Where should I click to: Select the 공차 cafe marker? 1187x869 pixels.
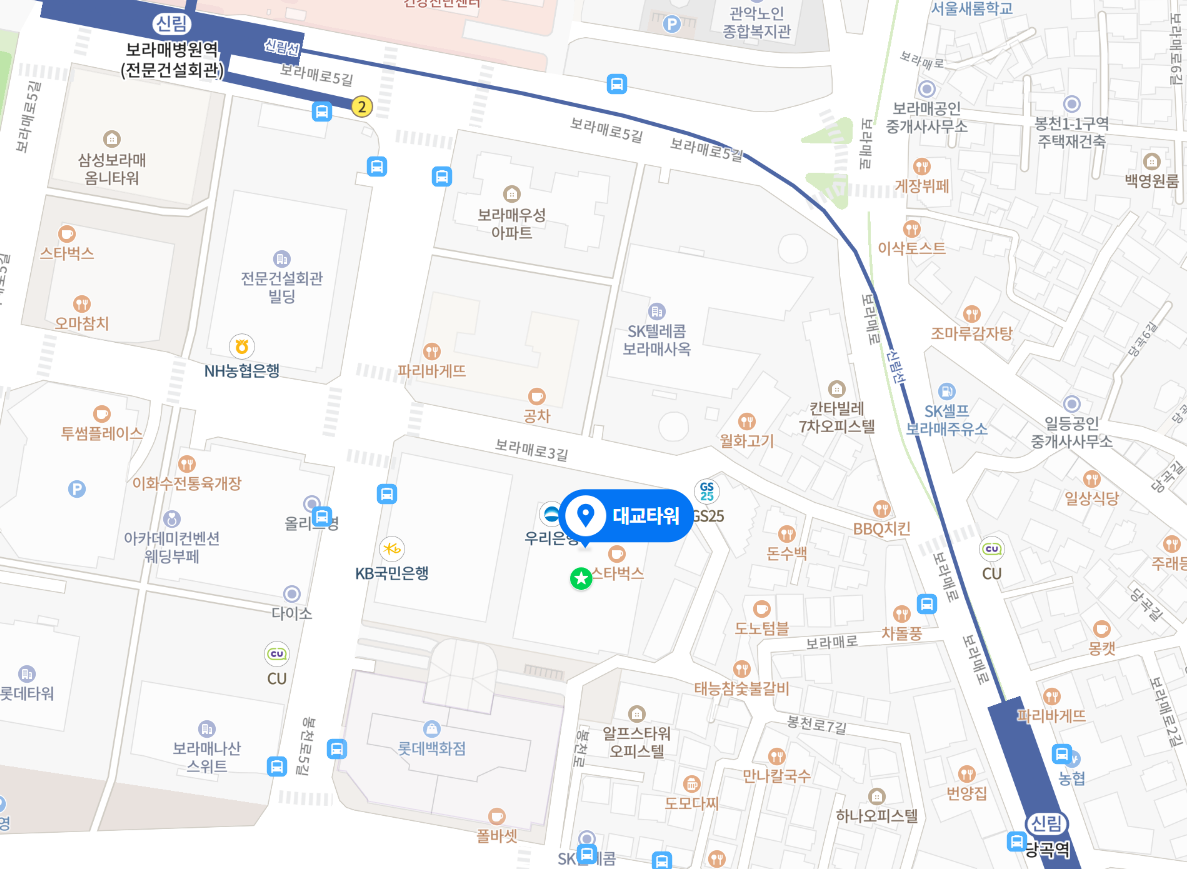tap(537, 396)
